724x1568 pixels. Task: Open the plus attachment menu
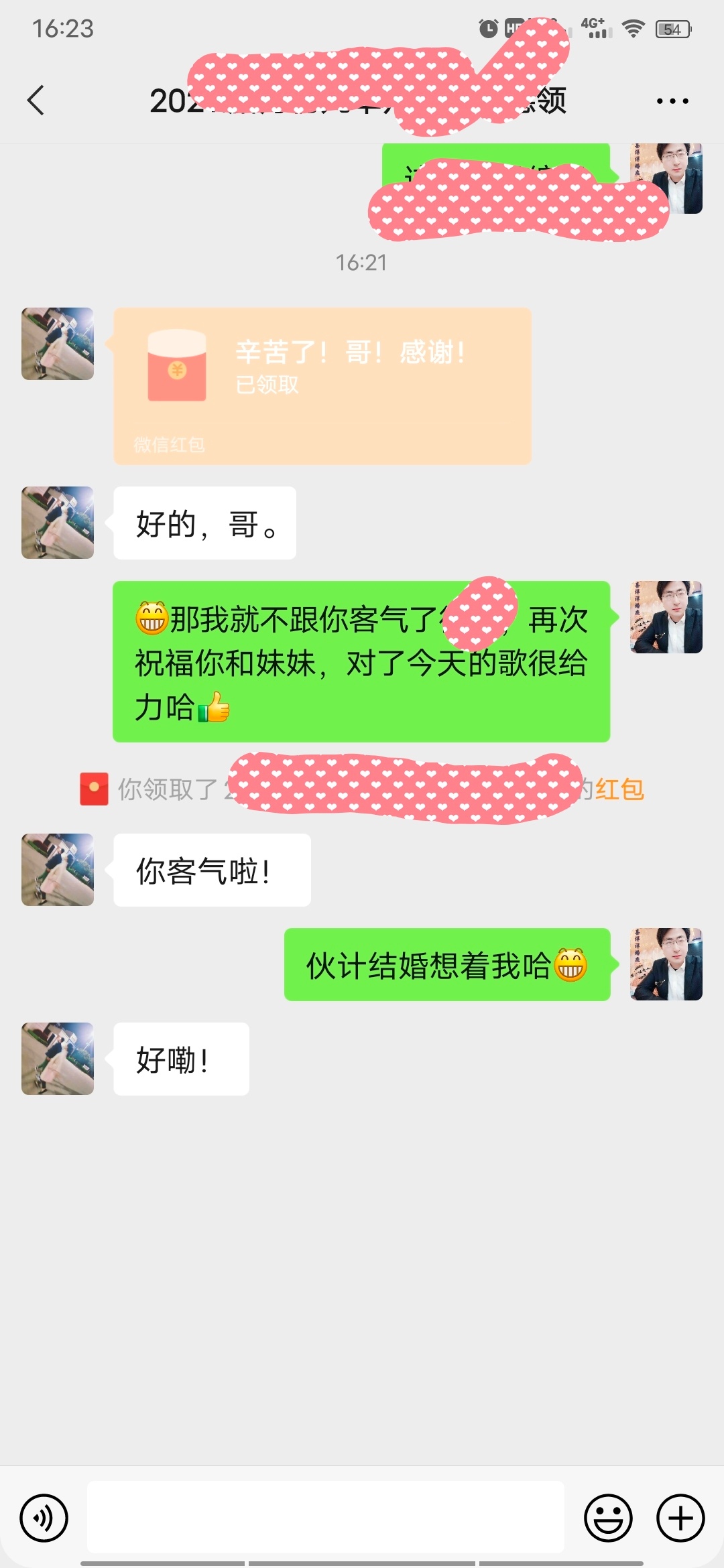pos(680,1518)
